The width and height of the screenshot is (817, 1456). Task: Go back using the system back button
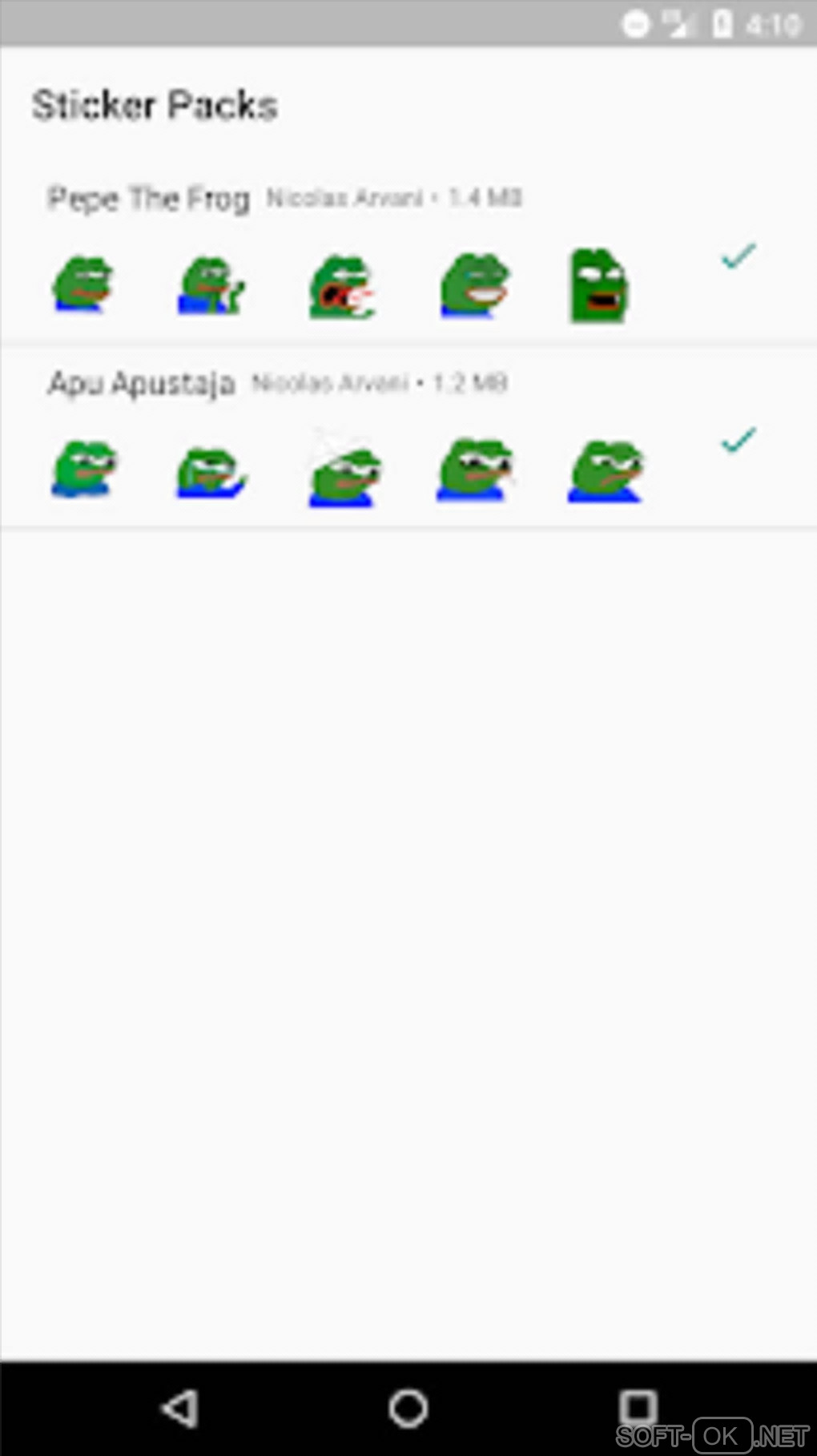[180, 1408]
